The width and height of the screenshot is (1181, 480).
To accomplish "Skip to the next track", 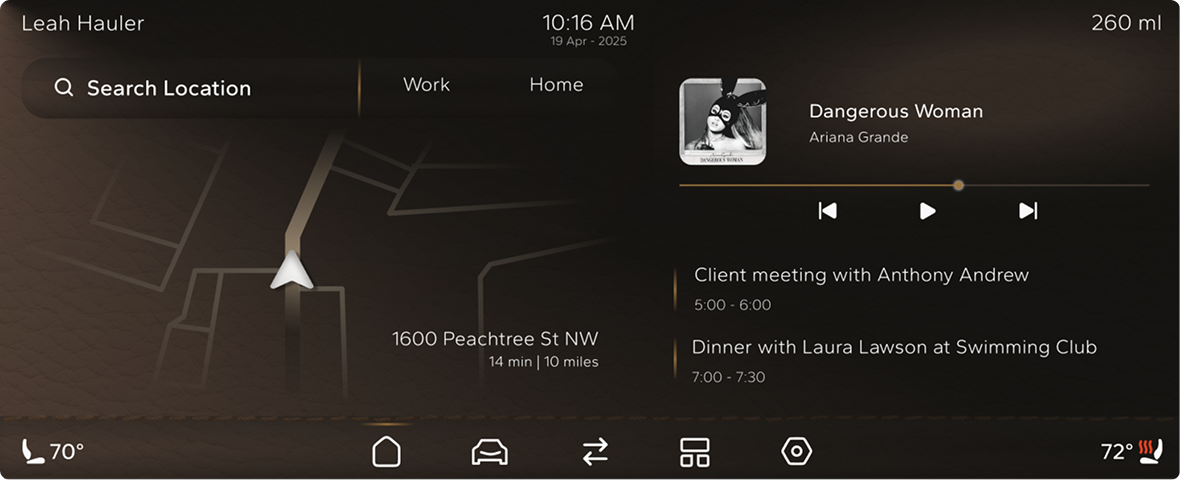I will 1027,210.
